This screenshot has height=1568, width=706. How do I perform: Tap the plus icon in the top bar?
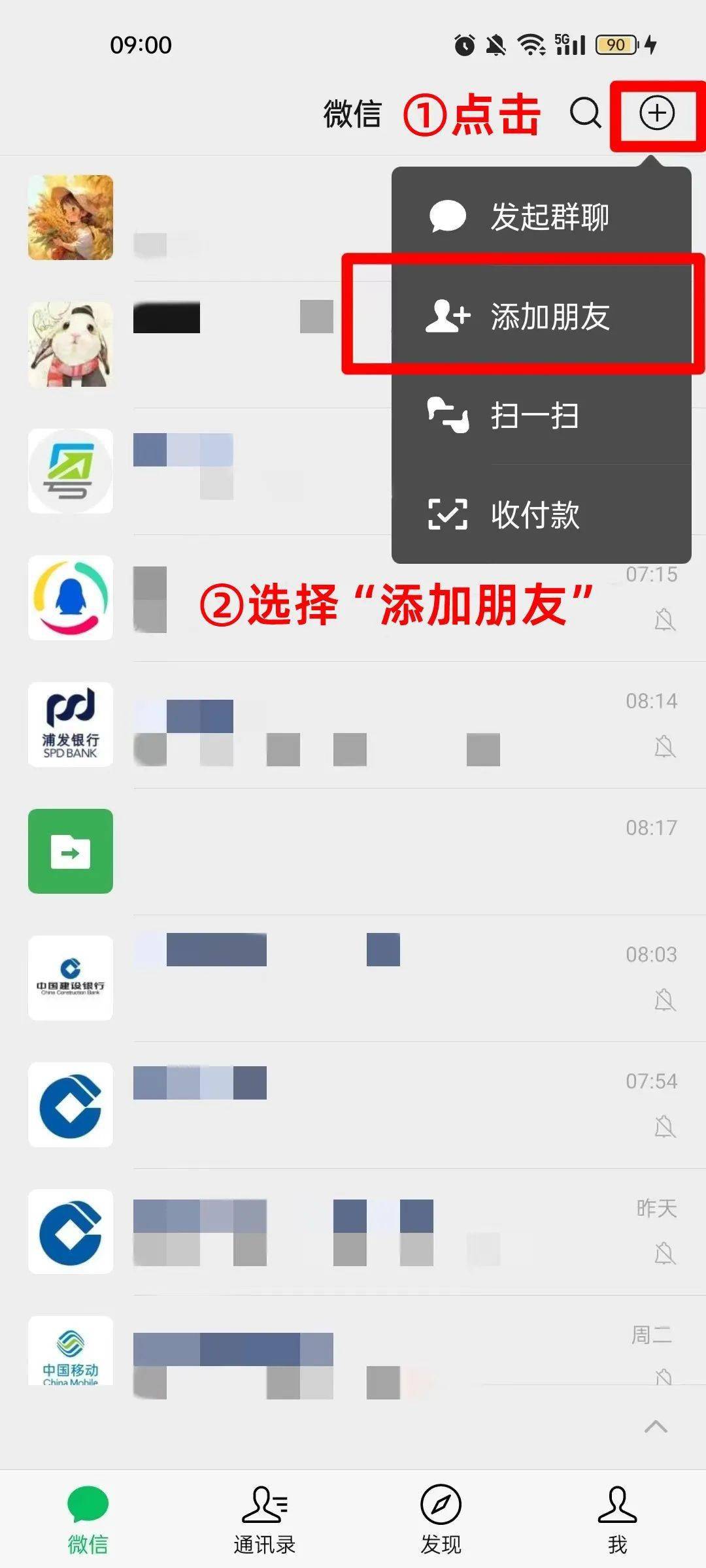(656, 113)
